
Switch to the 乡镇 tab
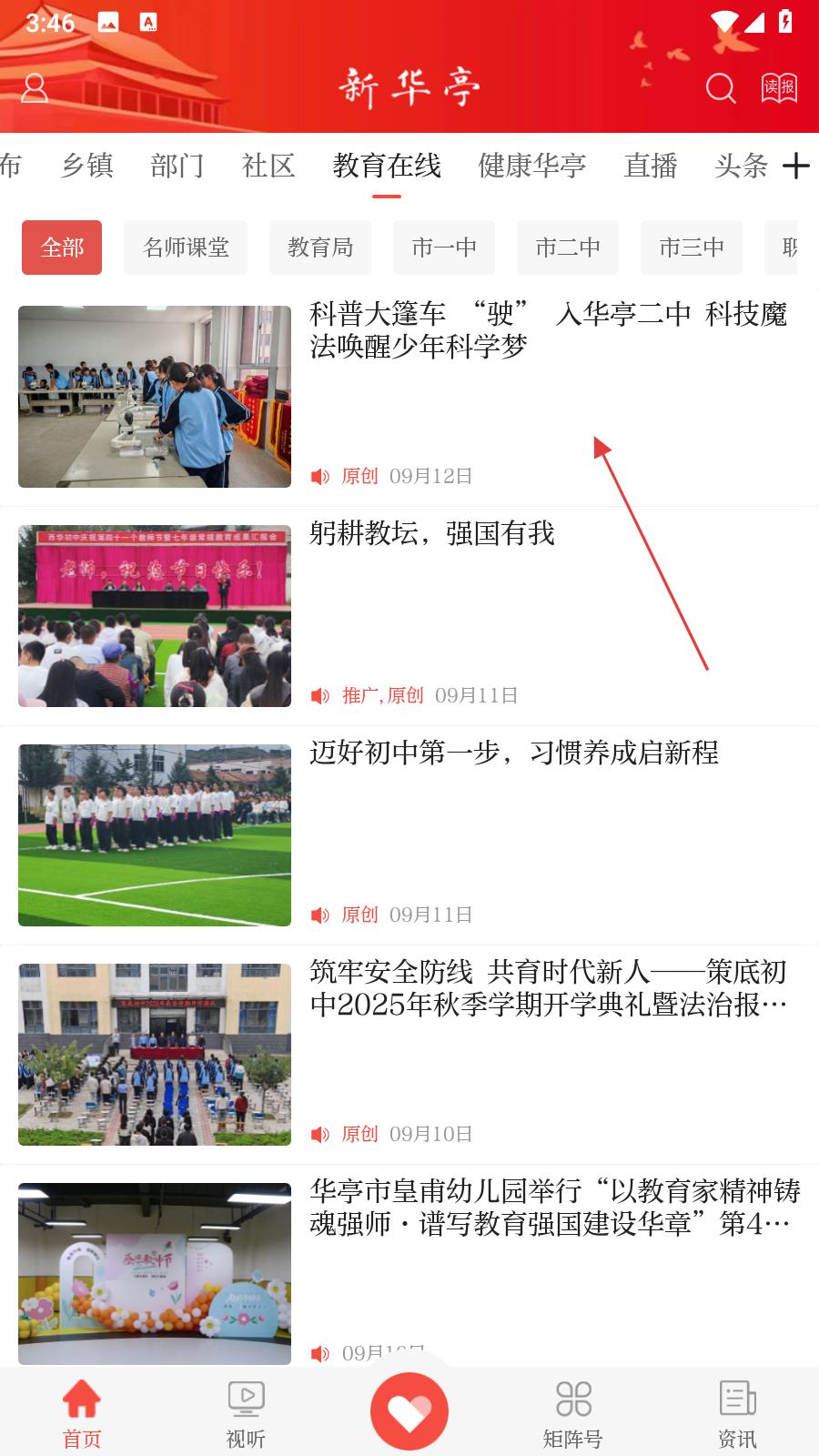pyautogui.click(x=87, y=166)
